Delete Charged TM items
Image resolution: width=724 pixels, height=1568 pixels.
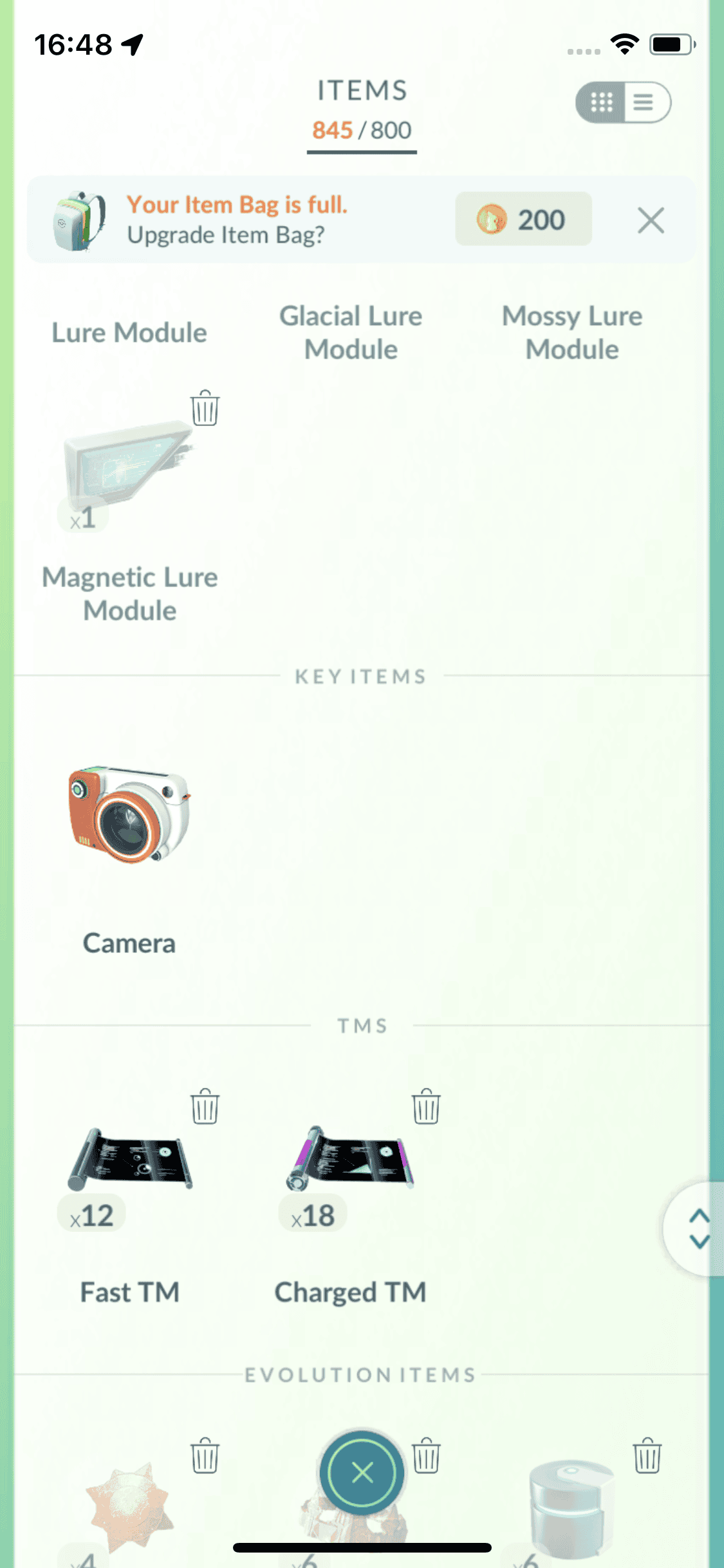pyautogui.click(x=426, y=1106)
